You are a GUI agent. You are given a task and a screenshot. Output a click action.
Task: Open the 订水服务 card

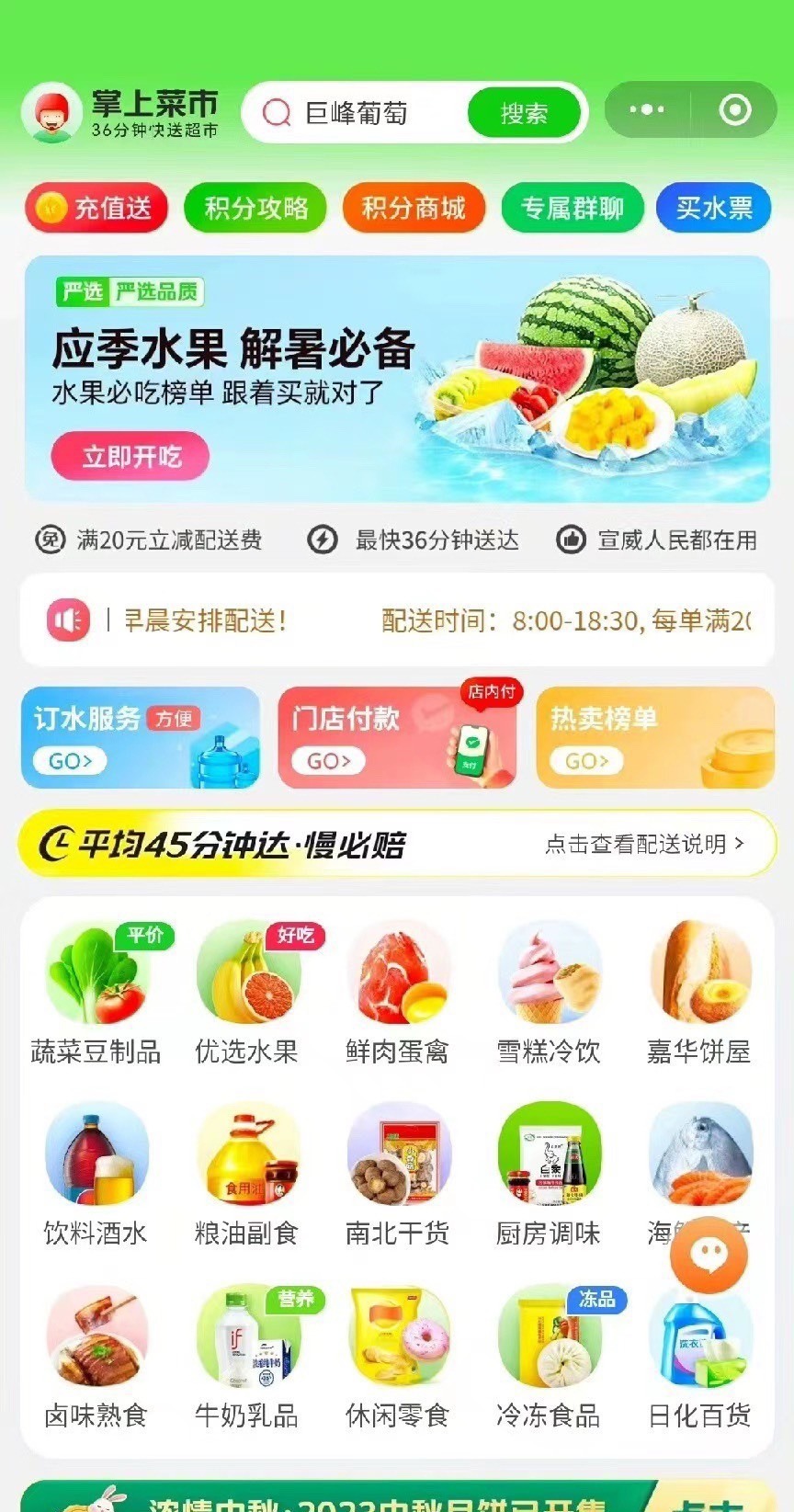[141, 737]
